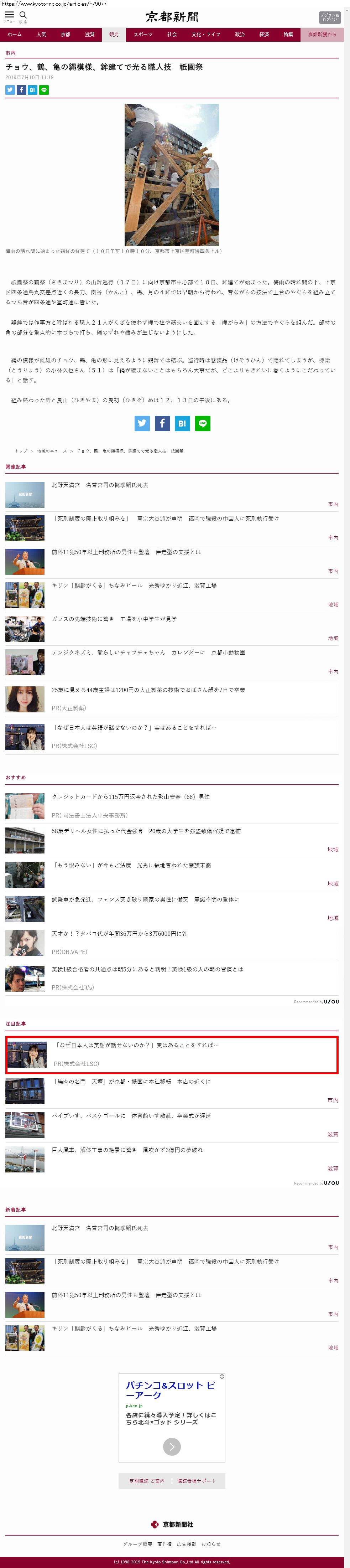Visit the 著作権 footer link
The image size is (350, 1568).
(164, 1544)
